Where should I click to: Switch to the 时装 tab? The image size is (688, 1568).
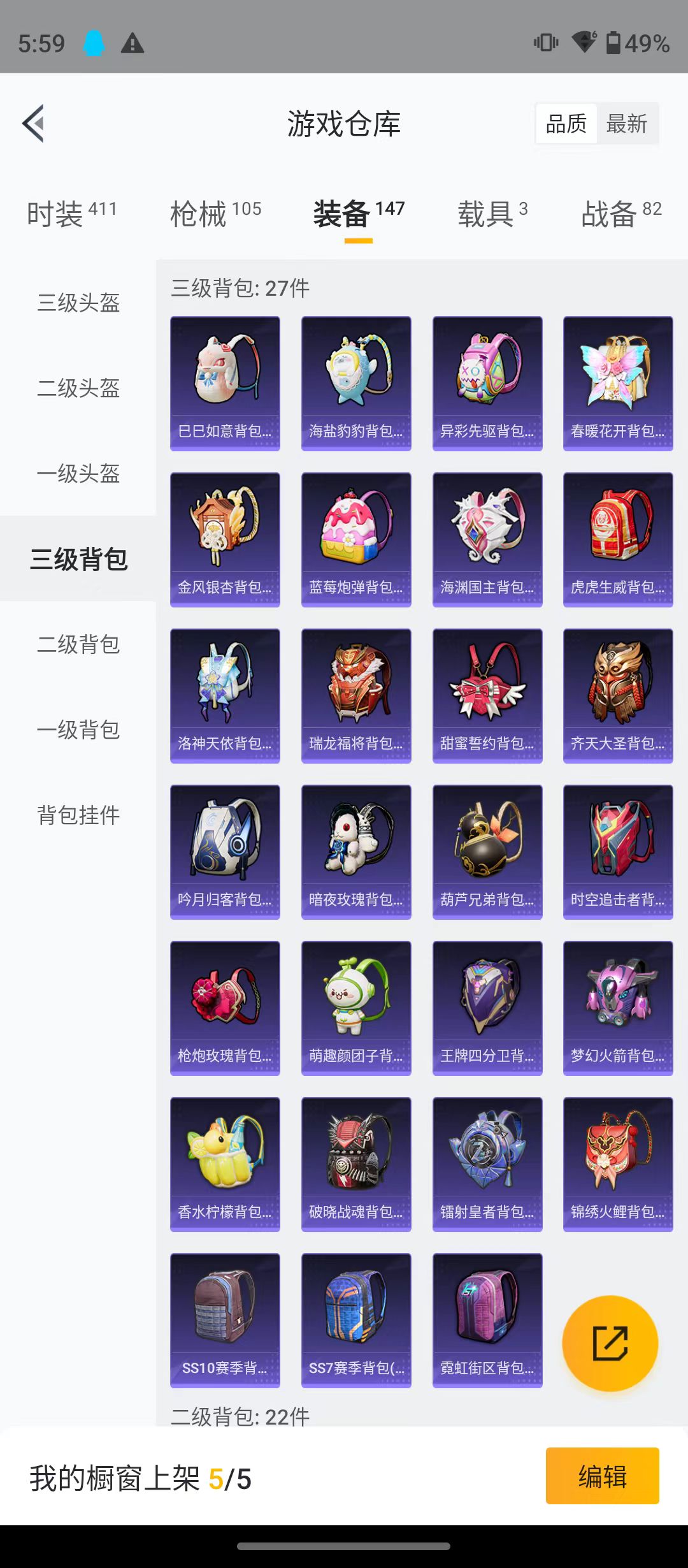pos(71,214)
